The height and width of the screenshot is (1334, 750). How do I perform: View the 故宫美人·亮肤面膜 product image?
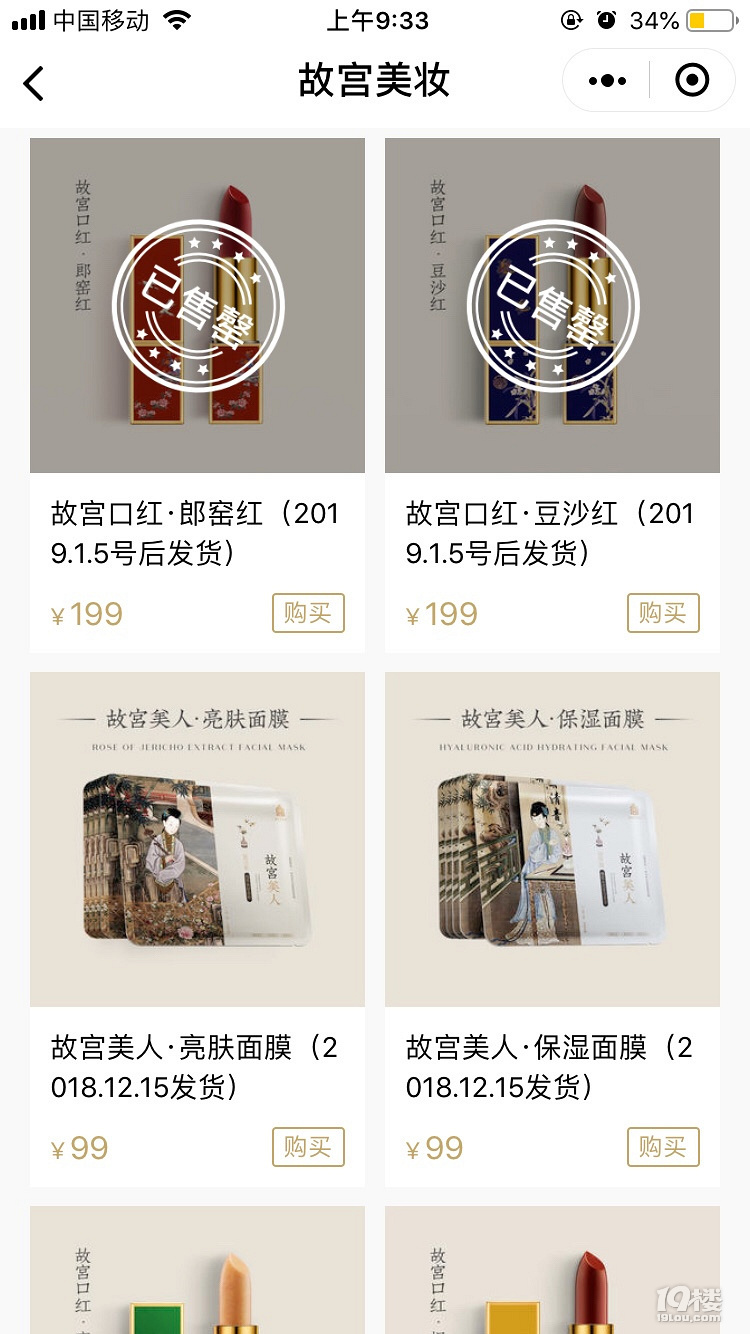tap(197, 840)
